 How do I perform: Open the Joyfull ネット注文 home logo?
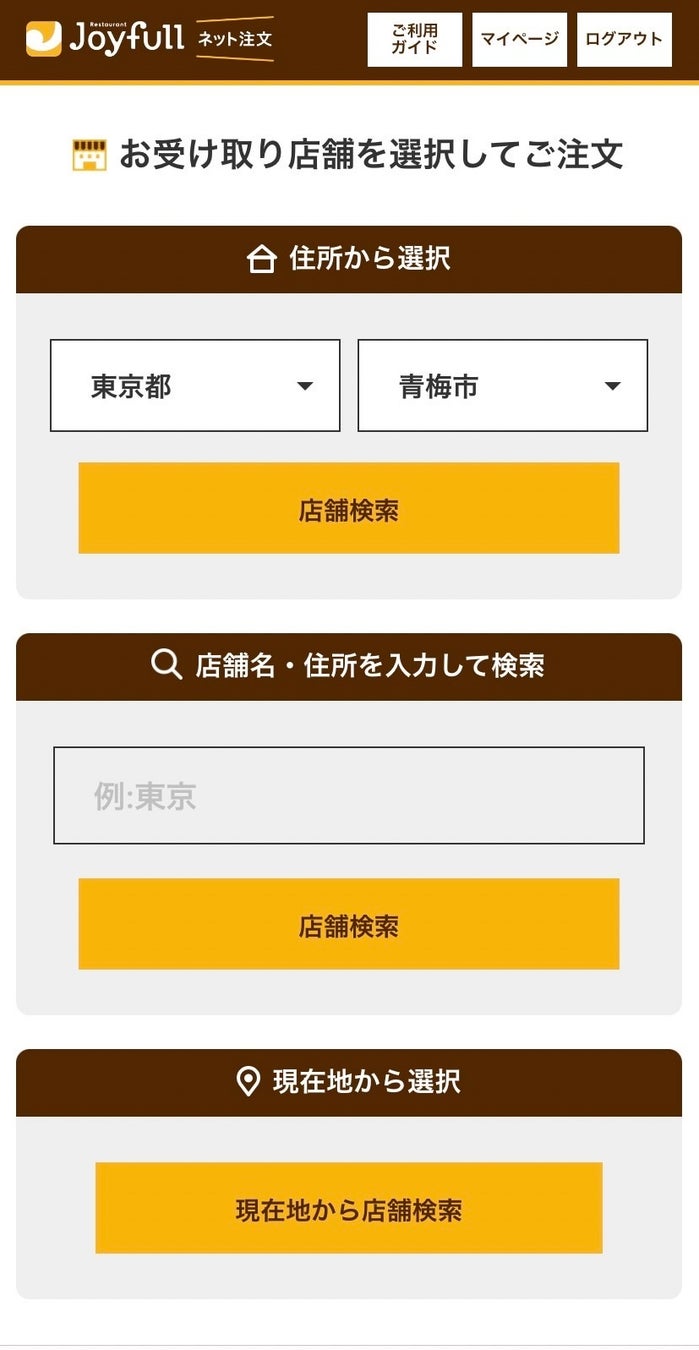[x=150, y=39]
